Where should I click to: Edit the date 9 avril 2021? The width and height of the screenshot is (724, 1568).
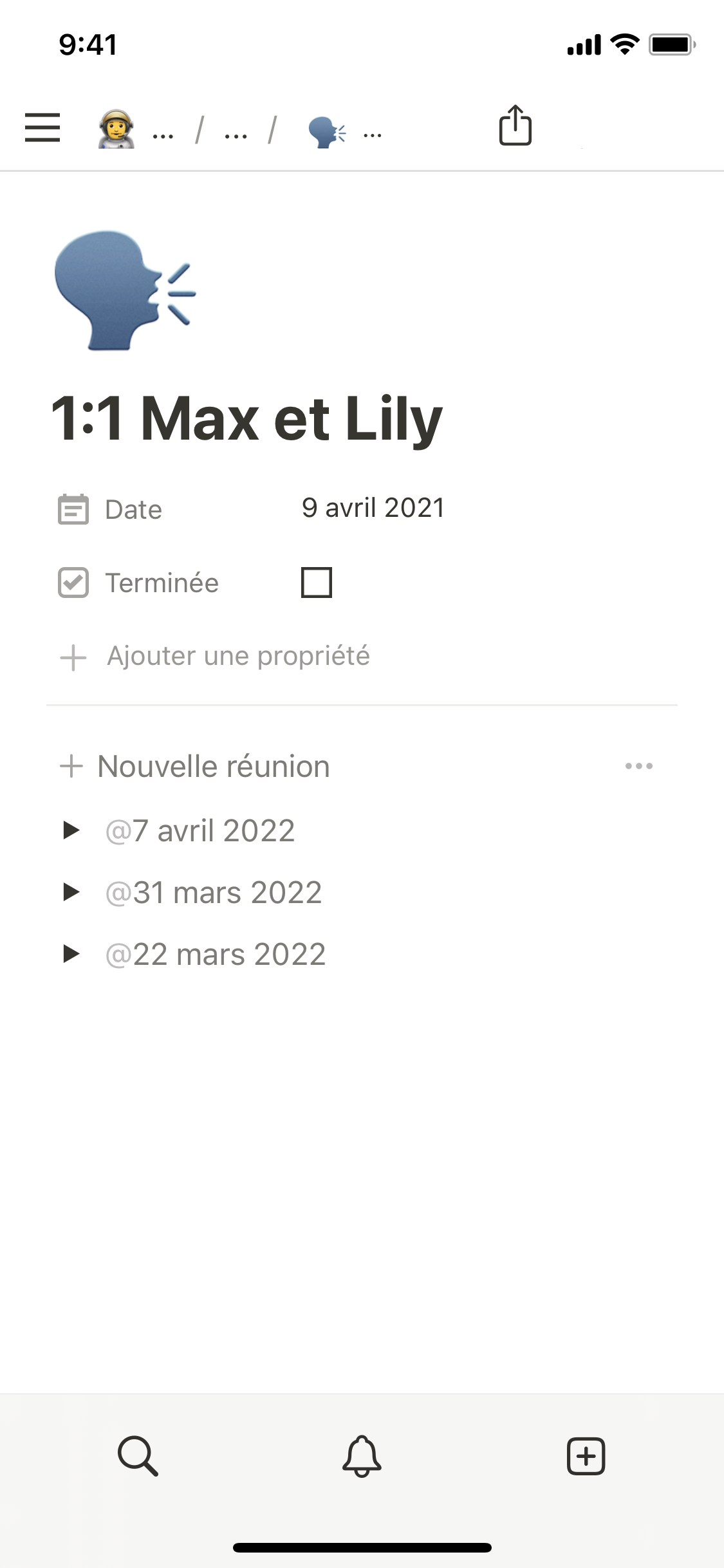tap(373, 508)
